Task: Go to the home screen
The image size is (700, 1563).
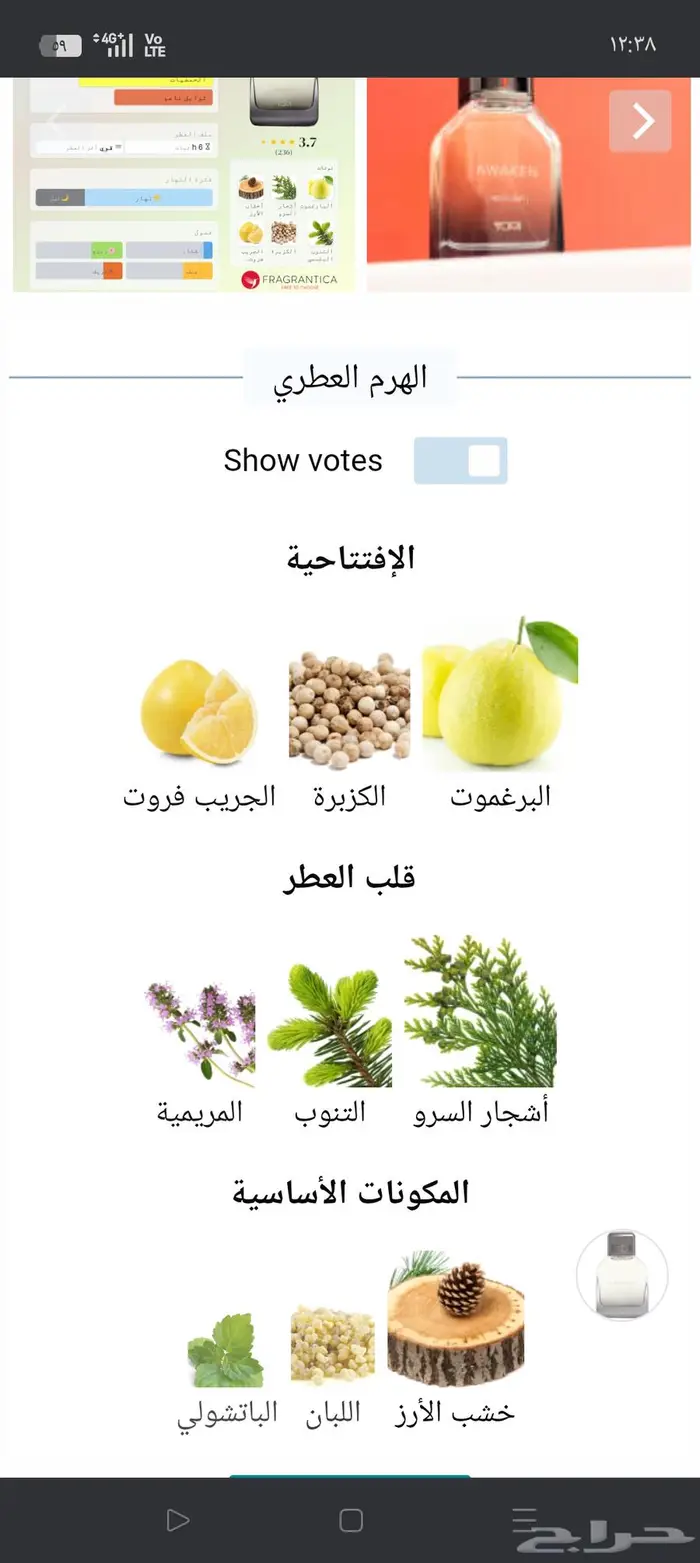Action: pos(351,1520)
